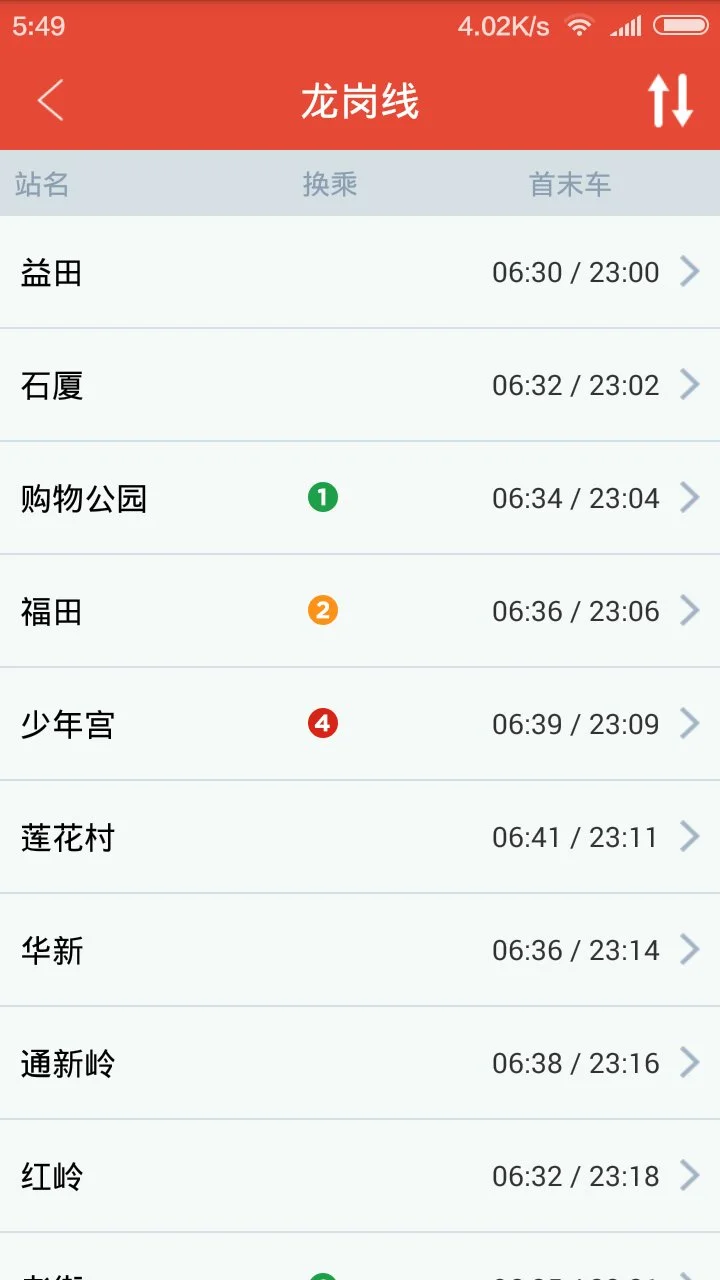Image resolution: width=720 pixels, height=1280 pixels.
Task: Expand details for station 益田
Action: [360, 271]
